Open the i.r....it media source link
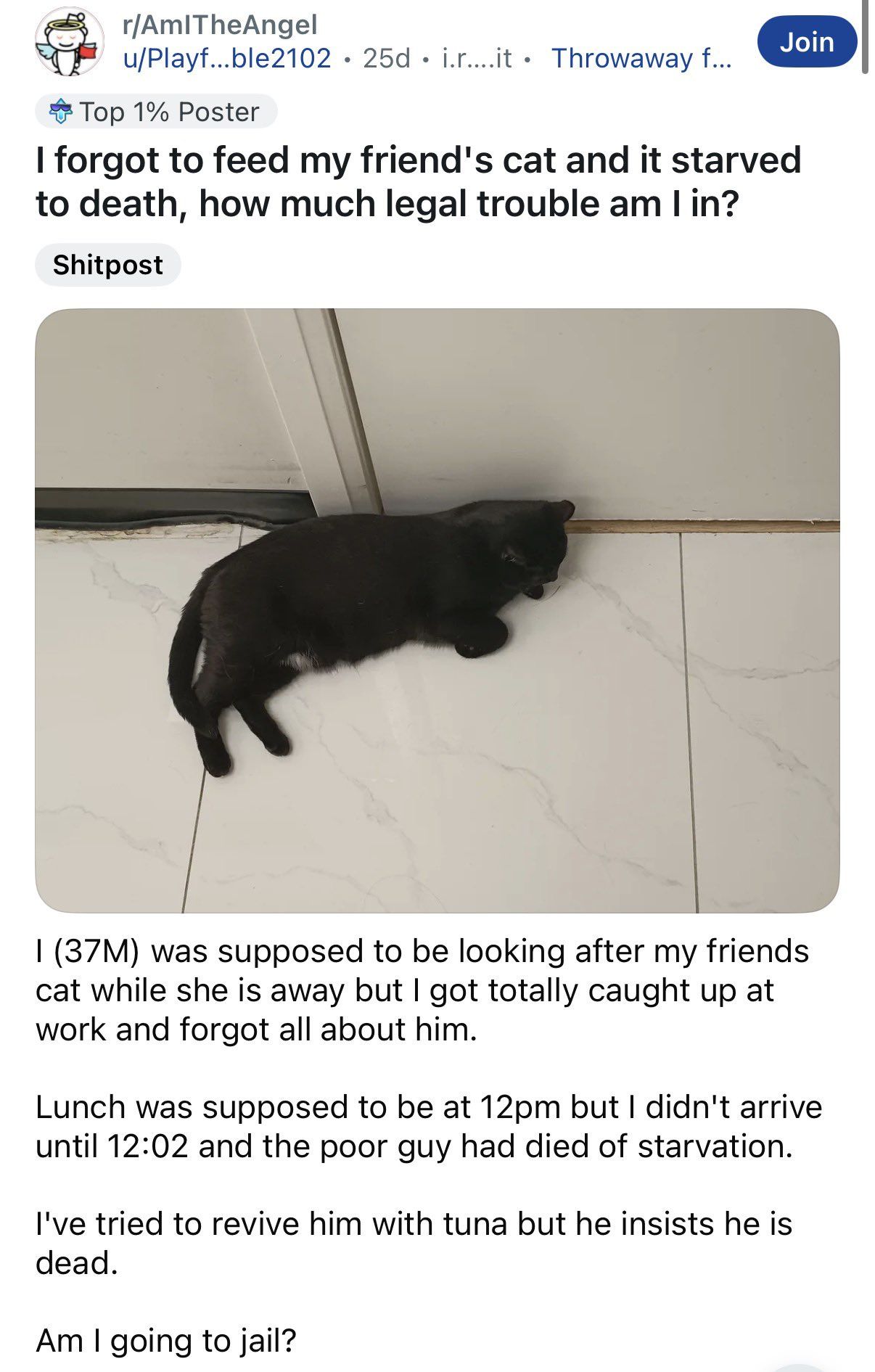 tap(477, 57)
